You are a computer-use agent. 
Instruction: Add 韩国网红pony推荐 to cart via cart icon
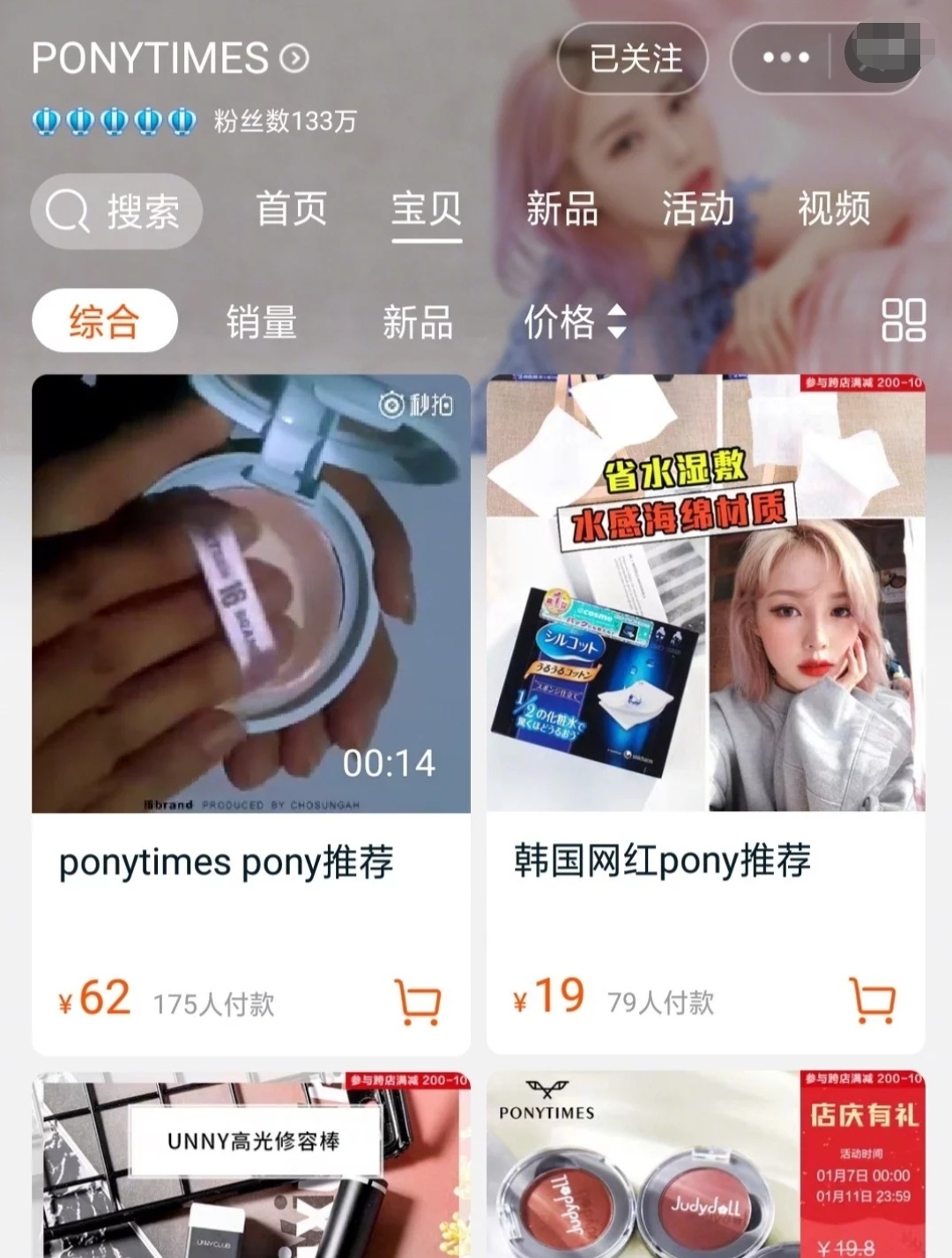(874, 1001)
